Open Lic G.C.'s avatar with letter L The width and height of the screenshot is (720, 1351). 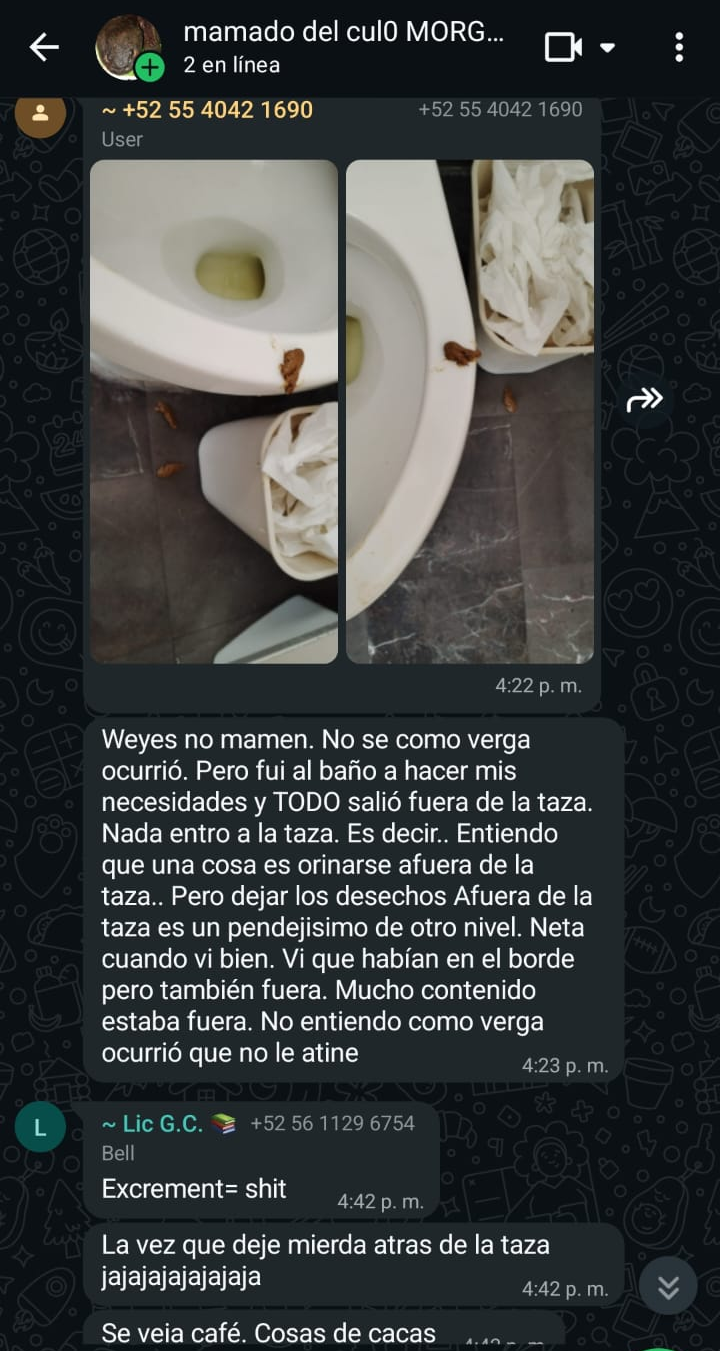click(41, 1128)
